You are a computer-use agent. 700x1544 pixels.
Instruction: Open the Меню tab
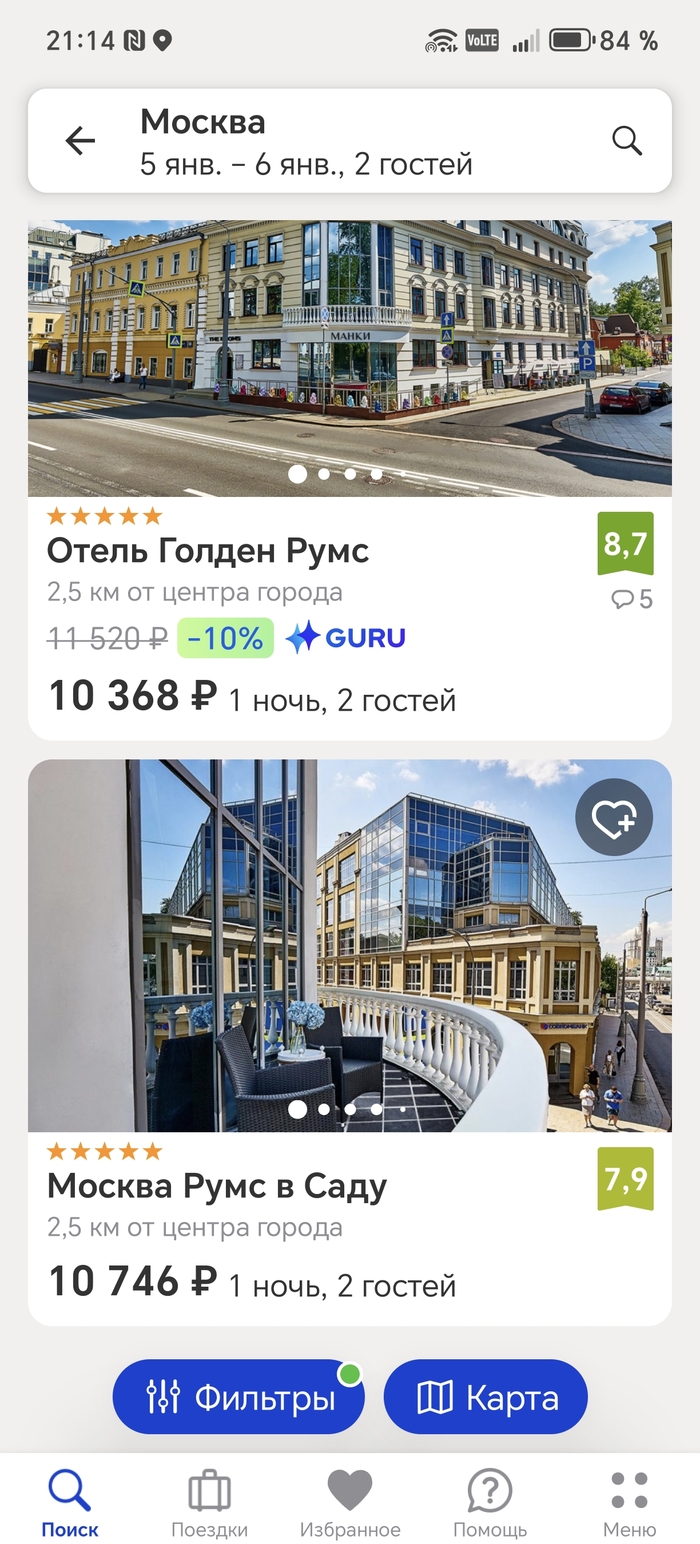(629, 1502)
